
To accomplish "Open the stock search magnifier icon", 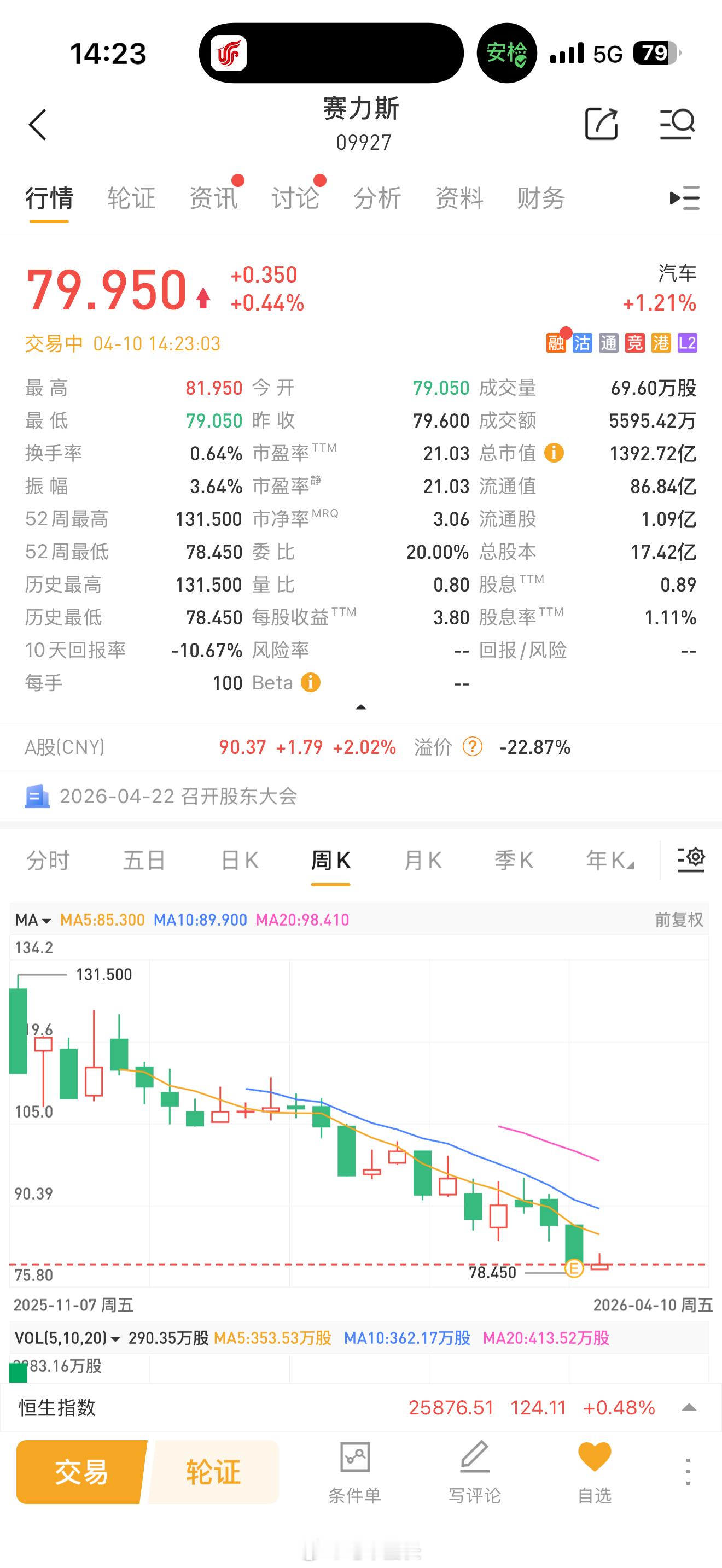I will coord(676,124).
